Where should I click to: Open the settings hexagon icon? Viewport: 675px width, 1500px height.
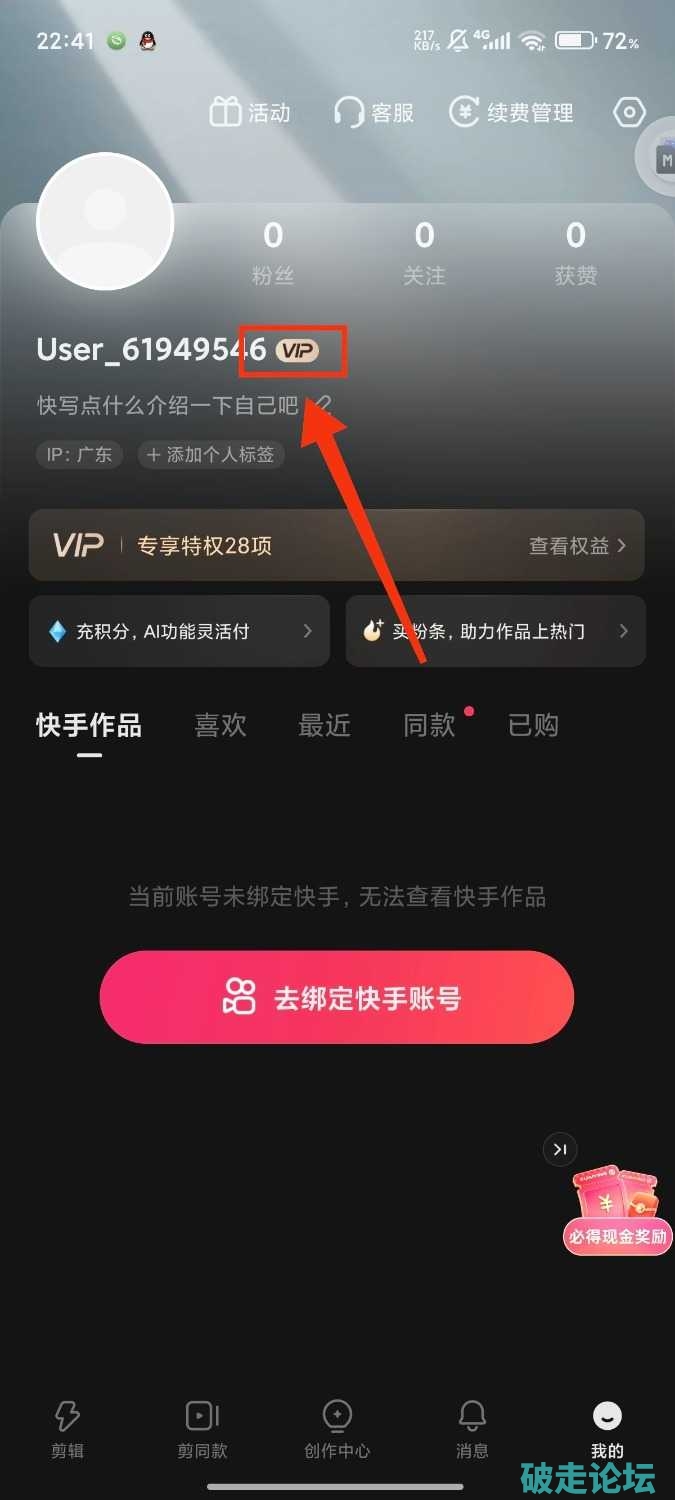(629, 113)
